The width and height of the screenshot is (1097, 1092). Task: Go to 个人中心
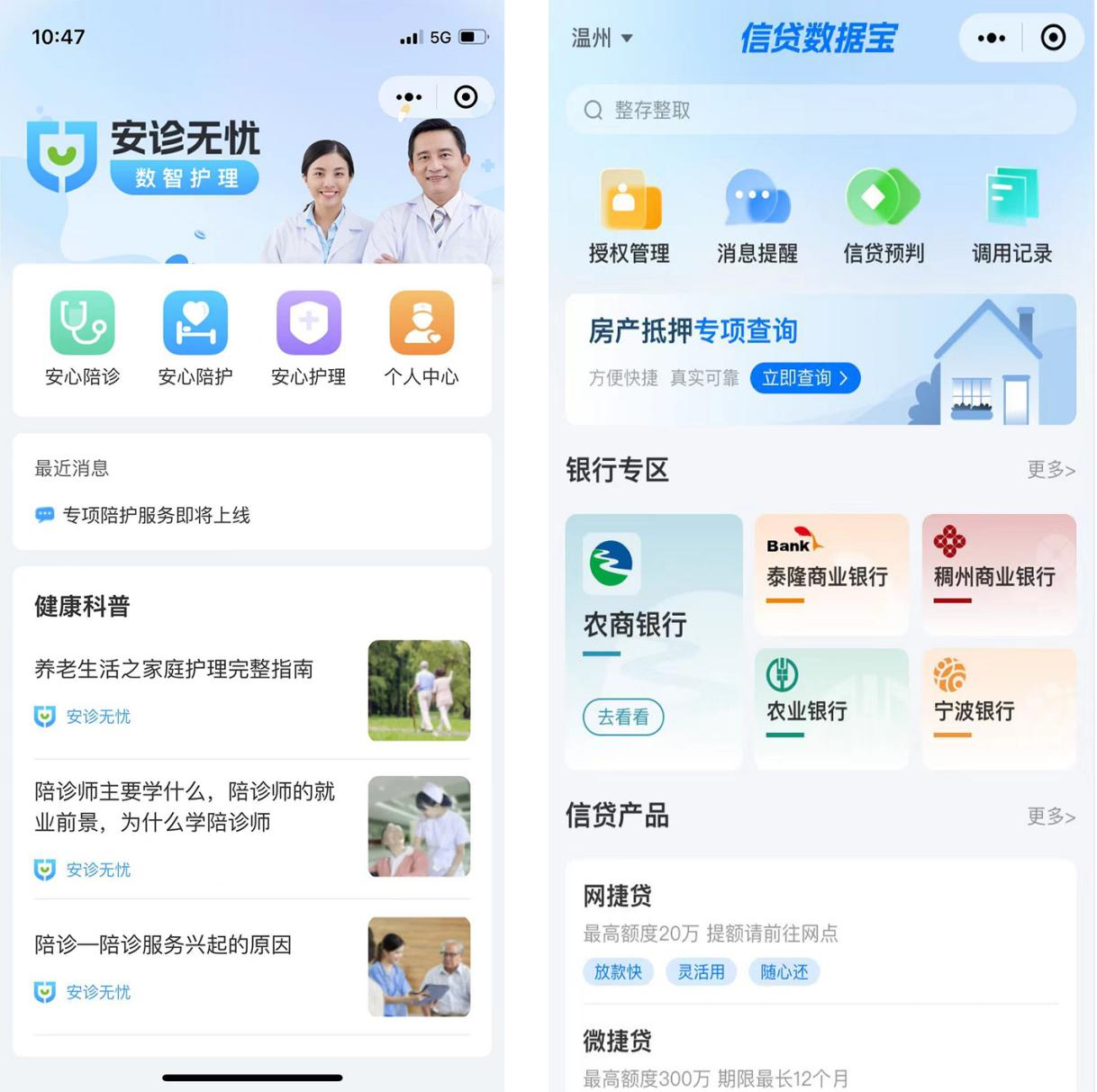click(x=422, y=339)
